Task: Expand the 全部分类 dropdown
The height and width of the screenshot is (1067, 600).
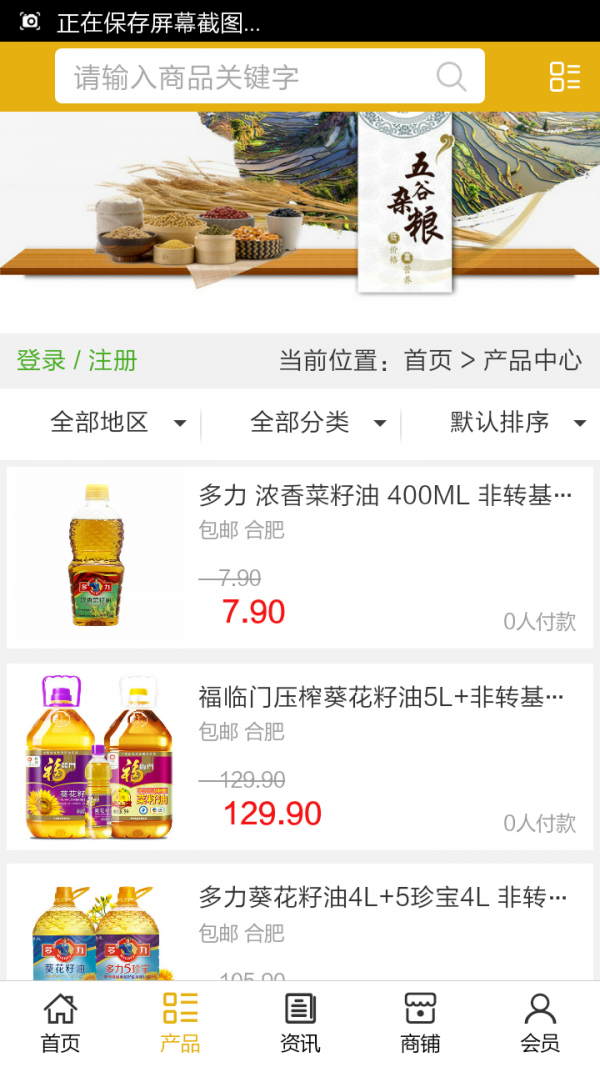Action: [x=317, y=423]
